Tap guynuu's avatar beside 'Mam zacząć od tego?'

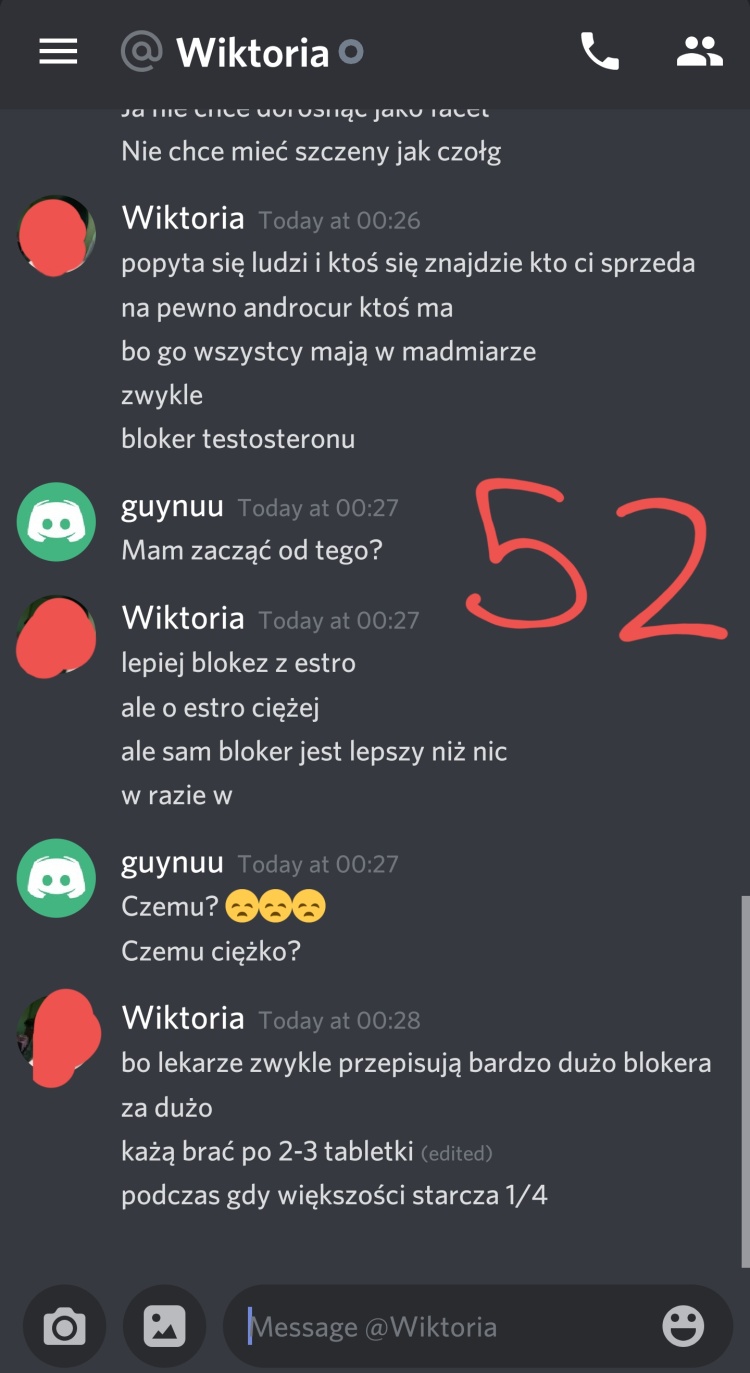57,522
